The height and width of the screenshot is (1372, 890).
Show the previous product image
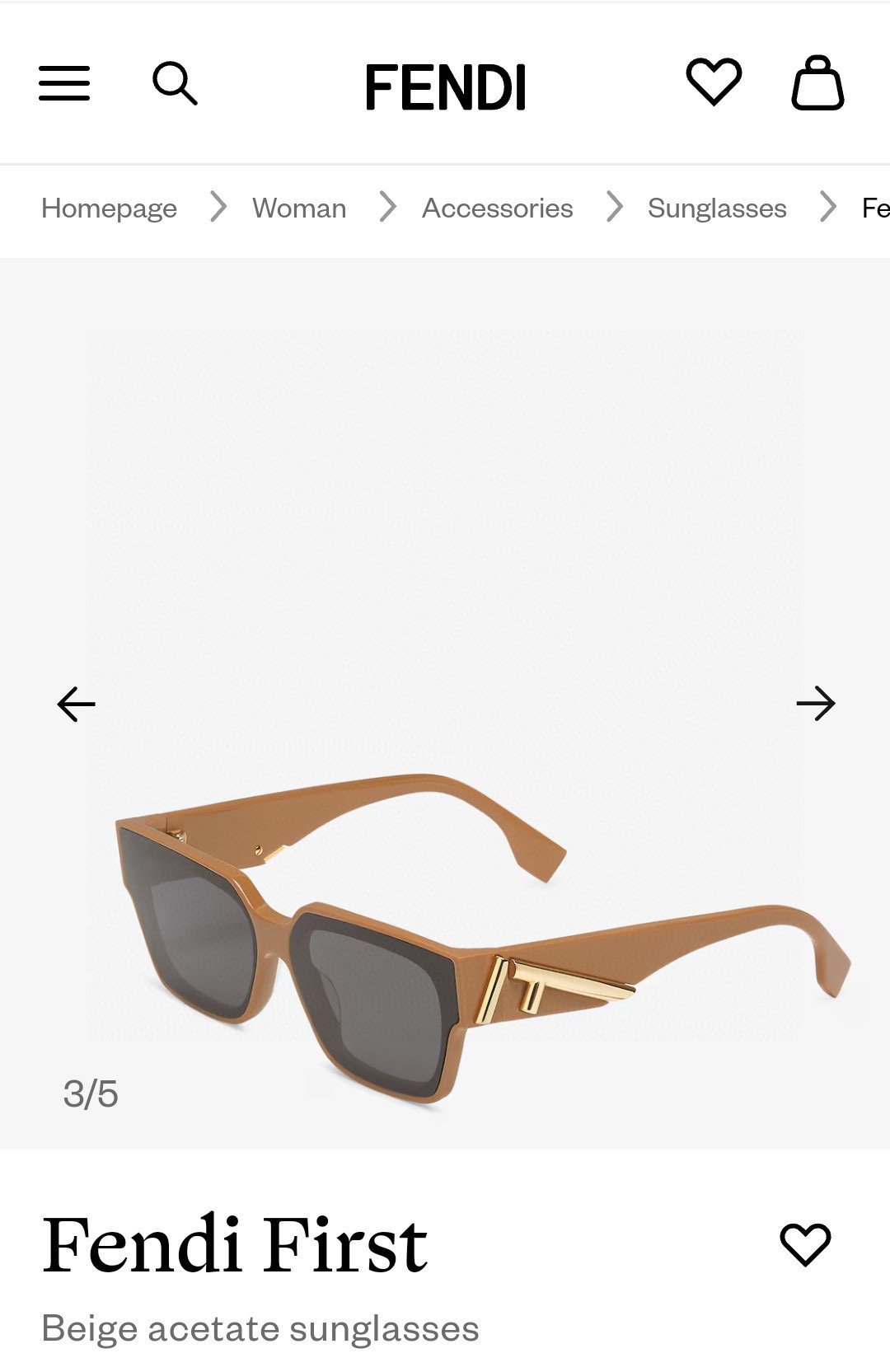pyautogui.click(x=76, y=704)
